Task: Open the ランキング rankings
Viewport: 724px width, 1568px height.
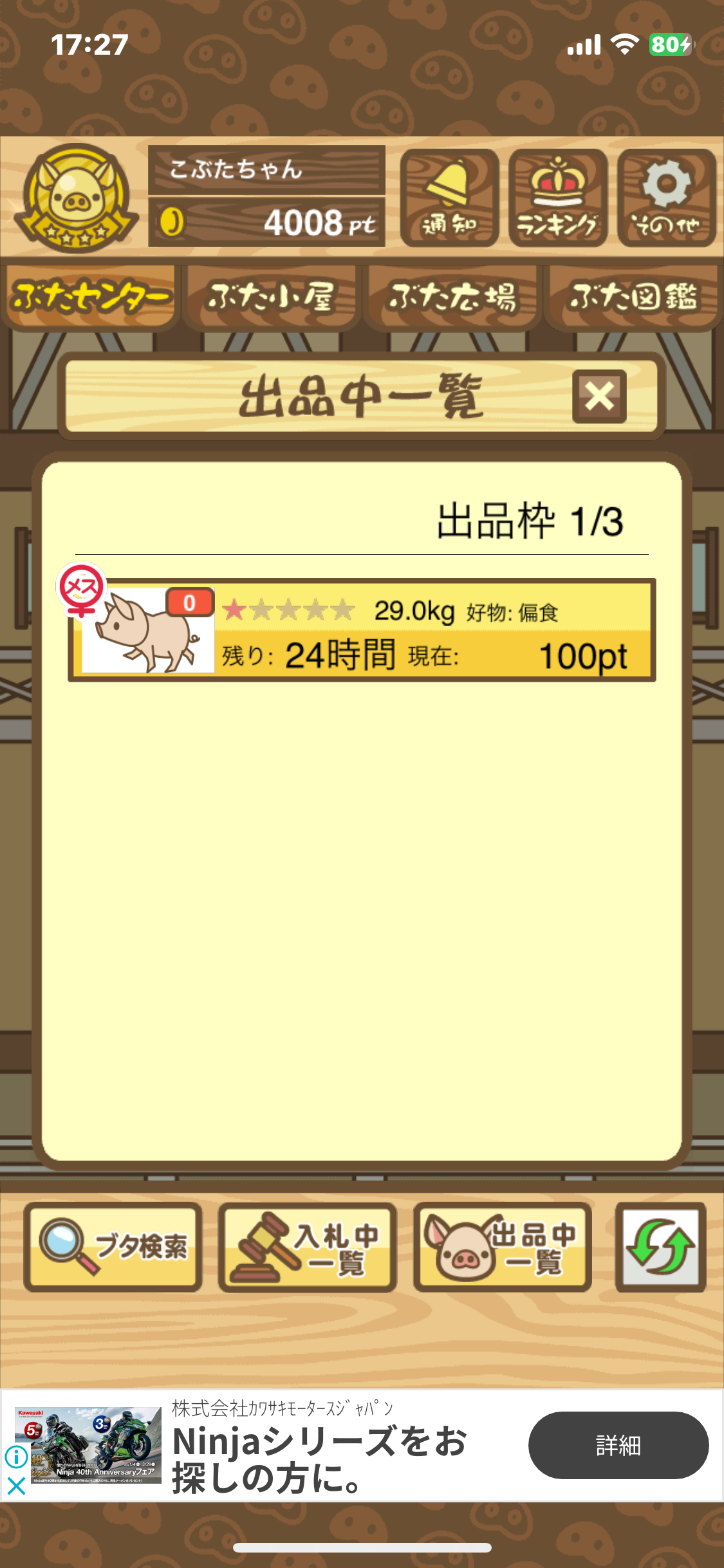Action: [x=557, y=198]
